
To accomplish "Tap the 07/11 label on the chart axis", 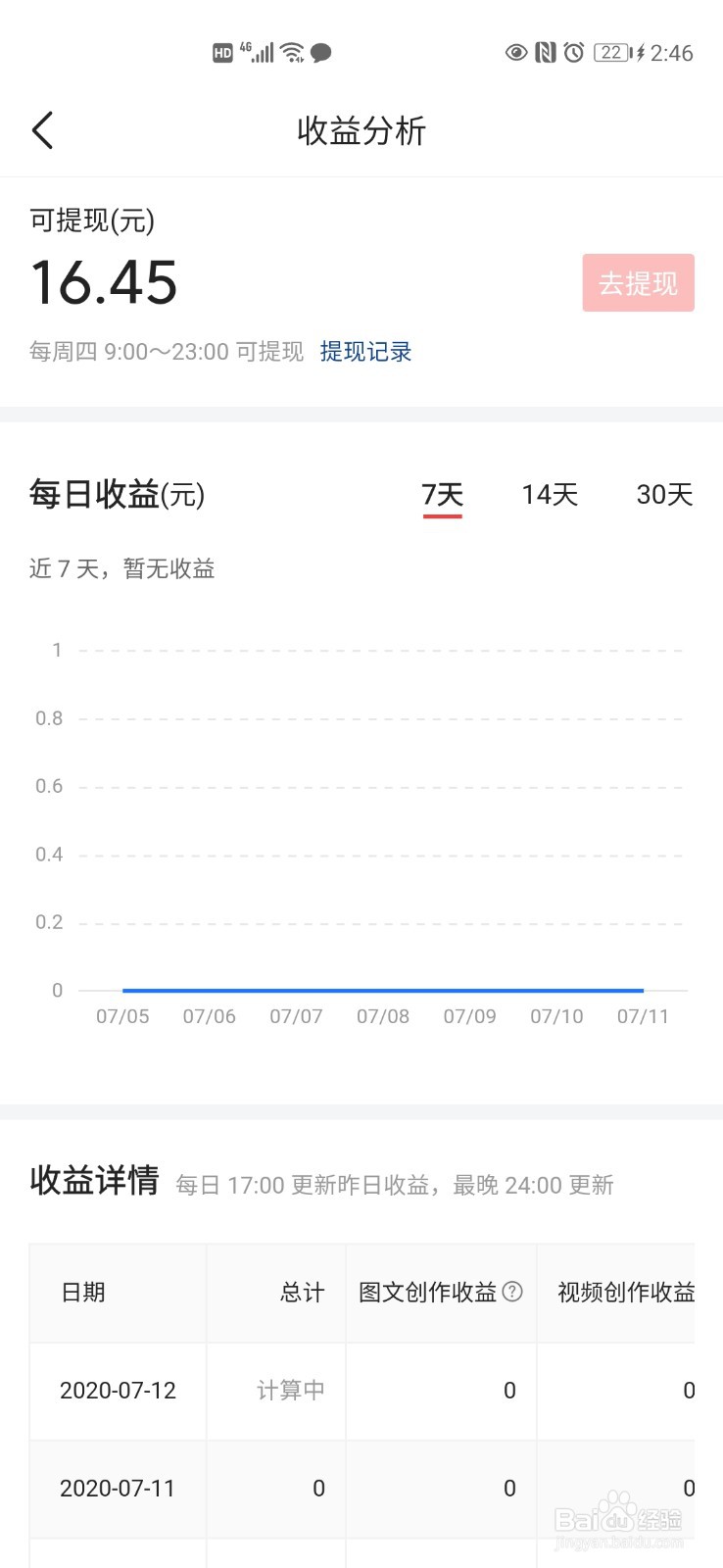I will pyautogui.click(x=643, y=1016).
